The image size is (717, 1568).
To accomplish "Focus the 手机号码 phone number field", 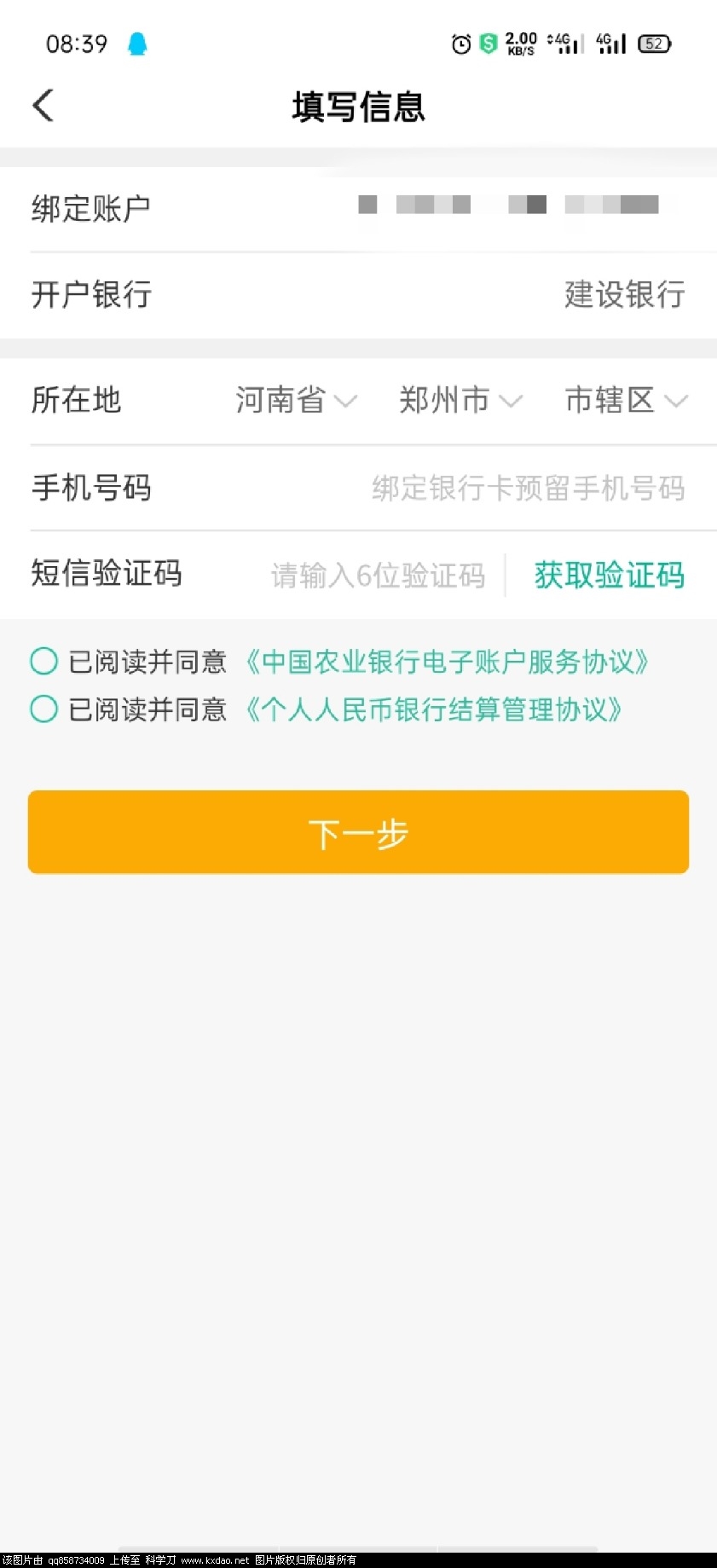I will [x=527, y=488].
